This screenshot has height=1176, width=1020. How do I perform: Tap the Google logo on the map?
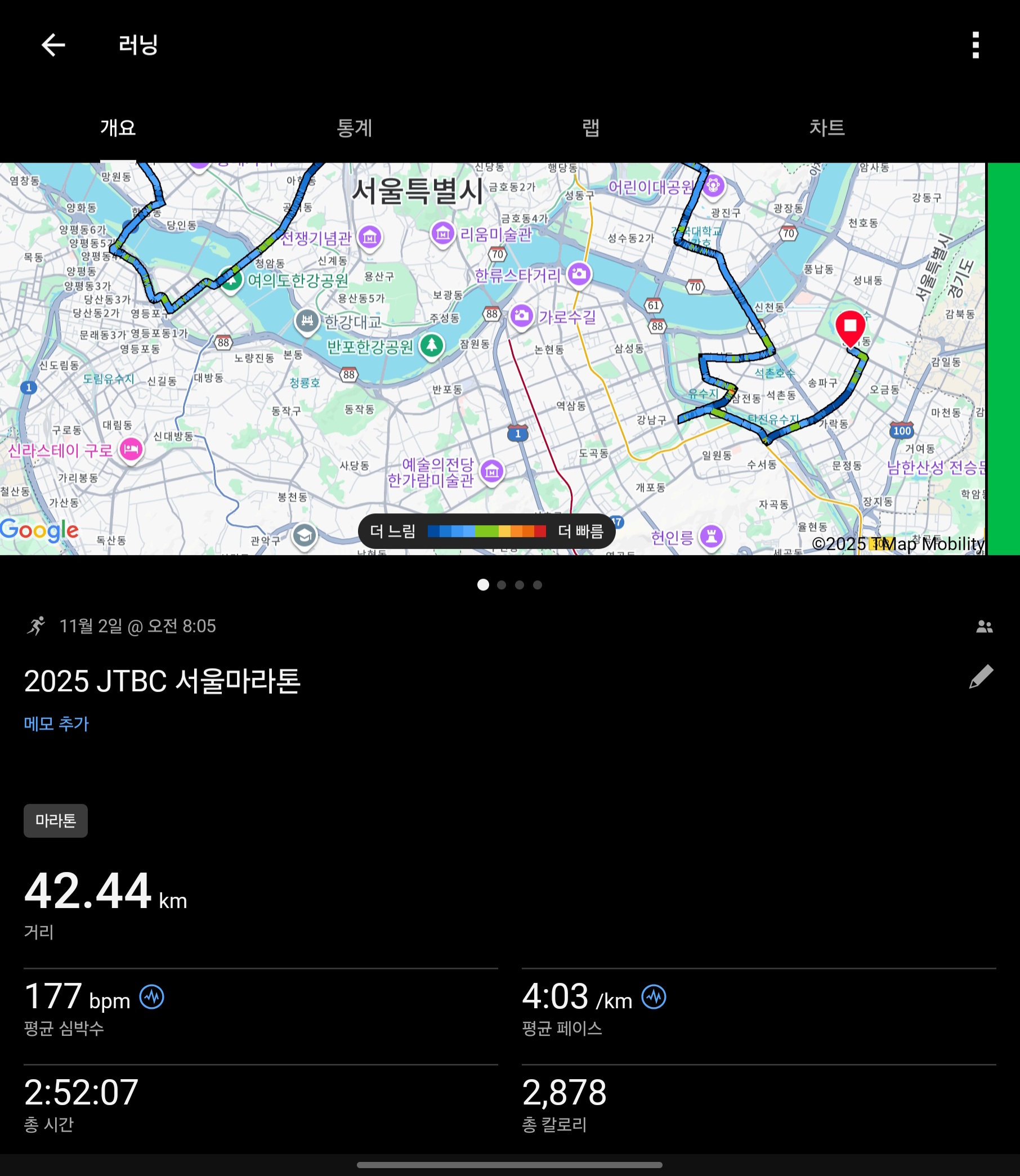click(x=41, y=530)
